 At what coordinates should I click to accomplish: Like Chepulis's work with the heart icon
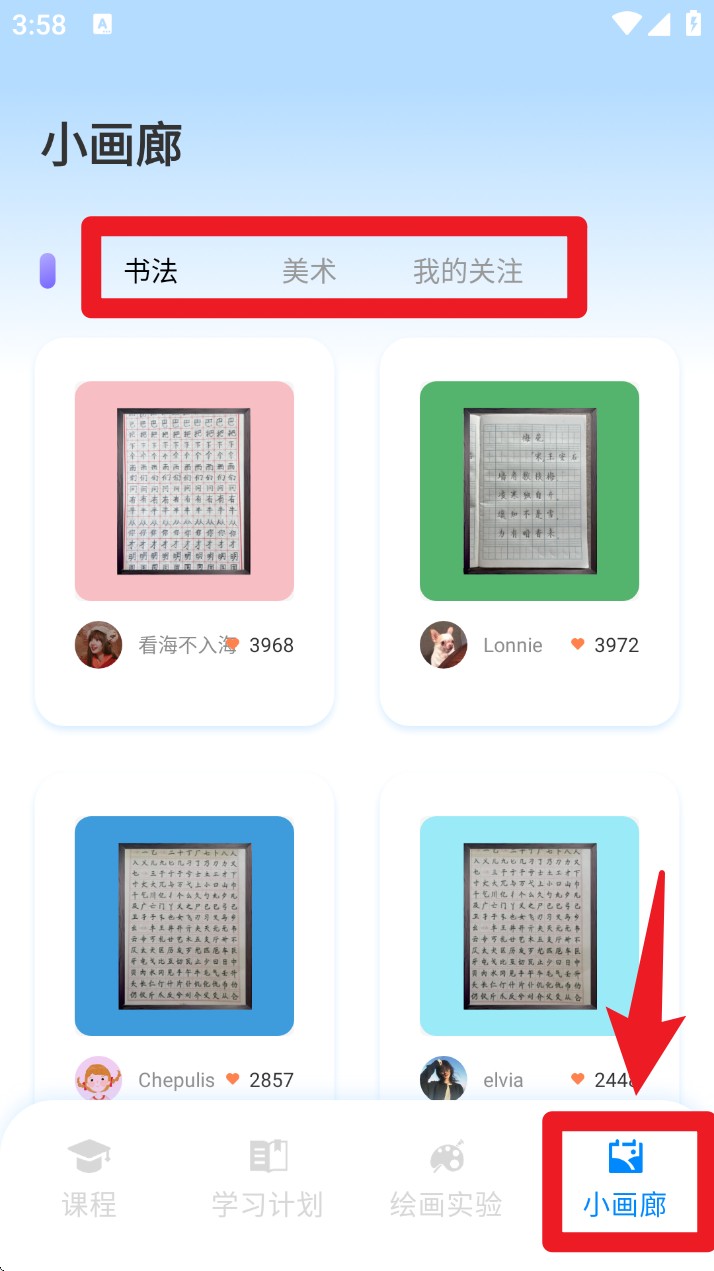point(233,1079)
